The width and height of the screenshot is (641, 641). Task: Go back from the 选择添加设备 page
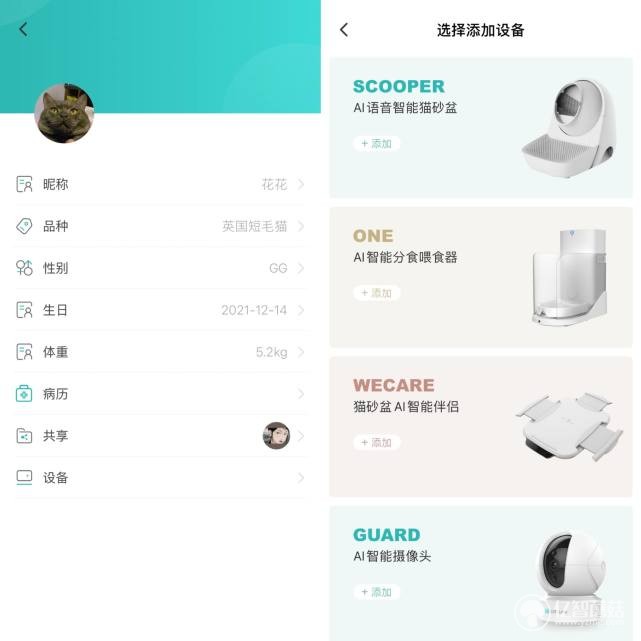pos(344,30)
